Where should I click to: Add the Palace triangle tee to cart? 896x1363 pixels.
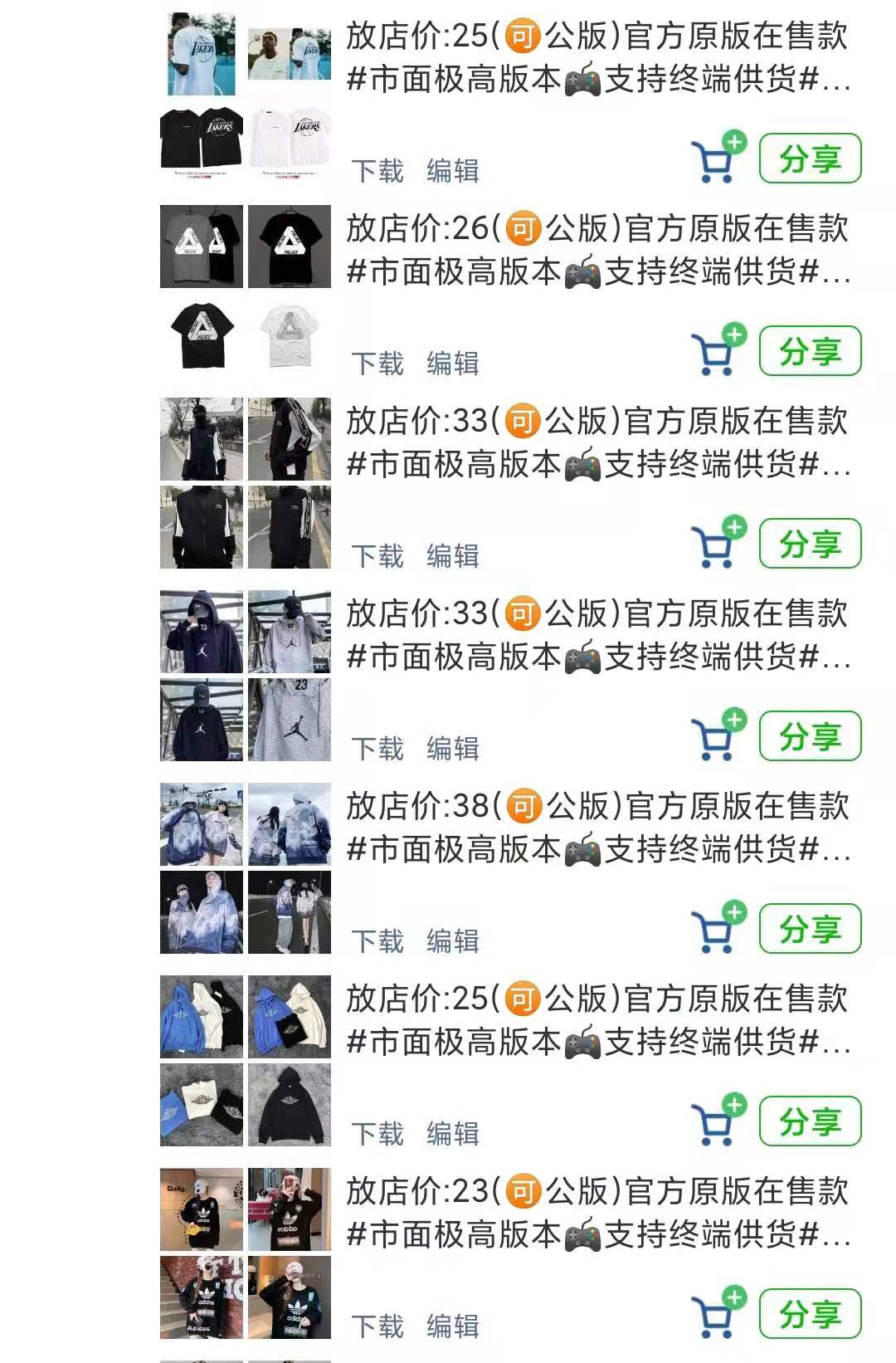(x=717, y=351)
